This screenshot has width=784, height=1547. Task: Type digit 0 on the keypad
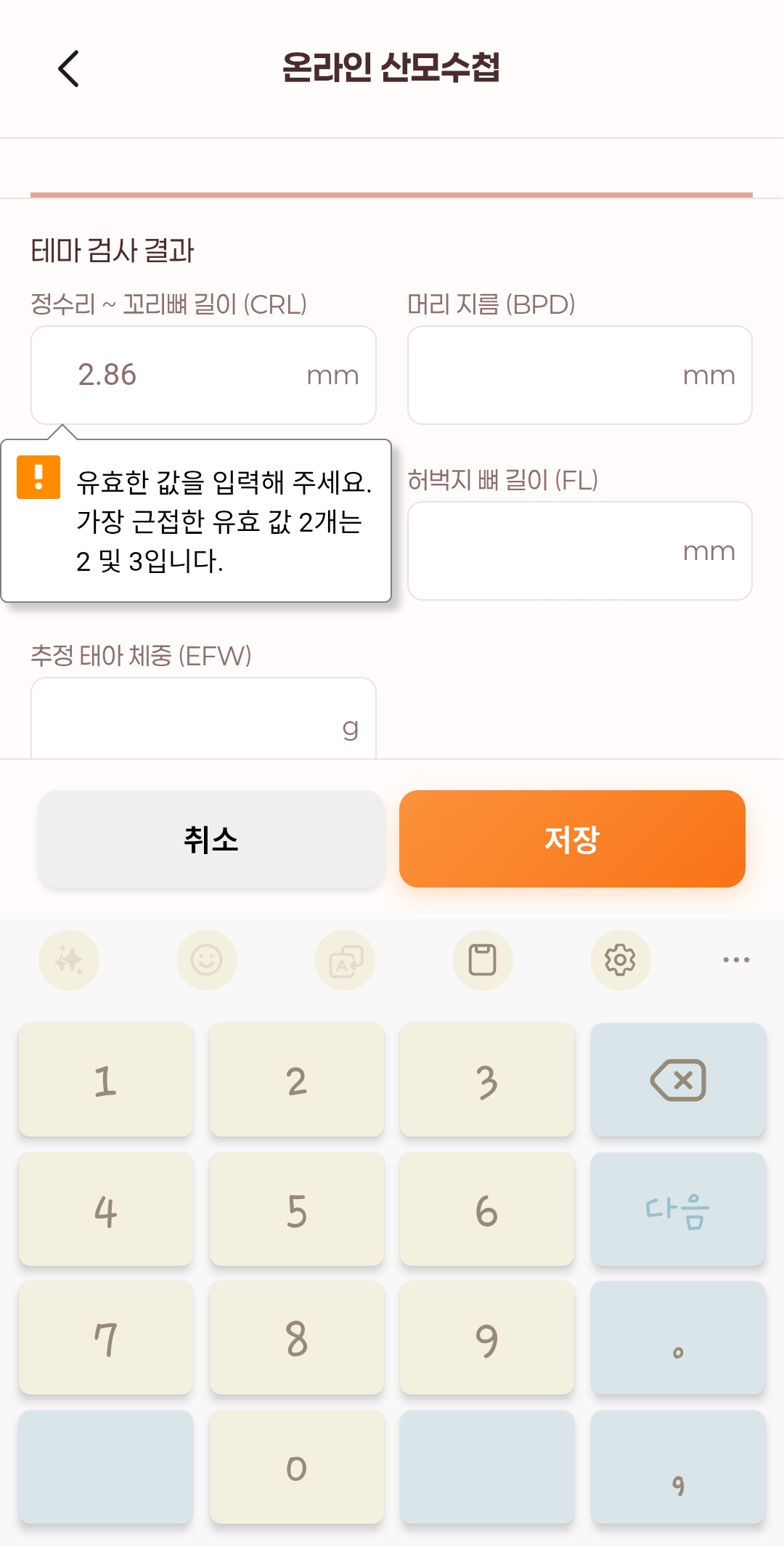pyautogui.click(x=296, y=1467)
